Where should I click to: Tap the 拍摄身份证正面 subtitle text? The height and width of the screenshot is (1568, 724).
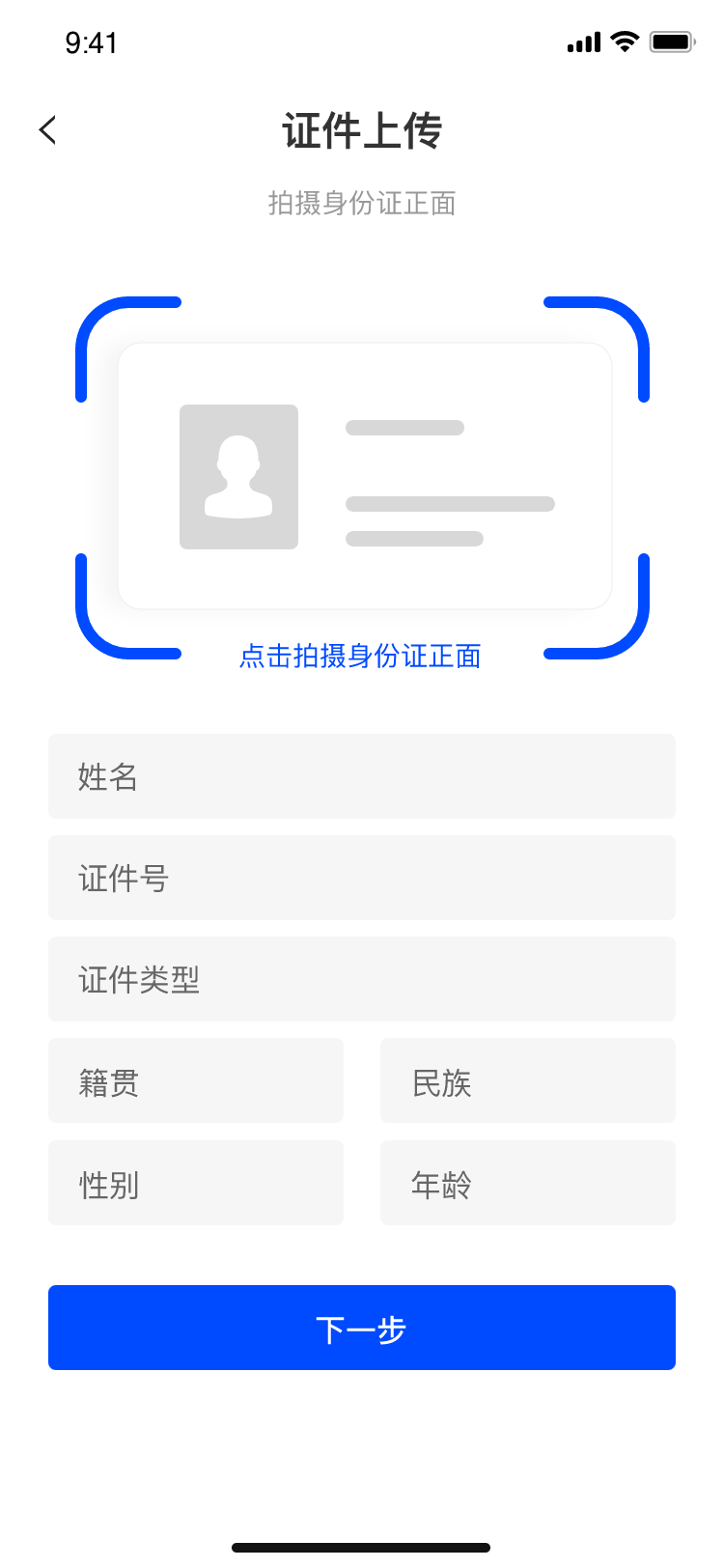pyautogui.click(x=362, y=203)
